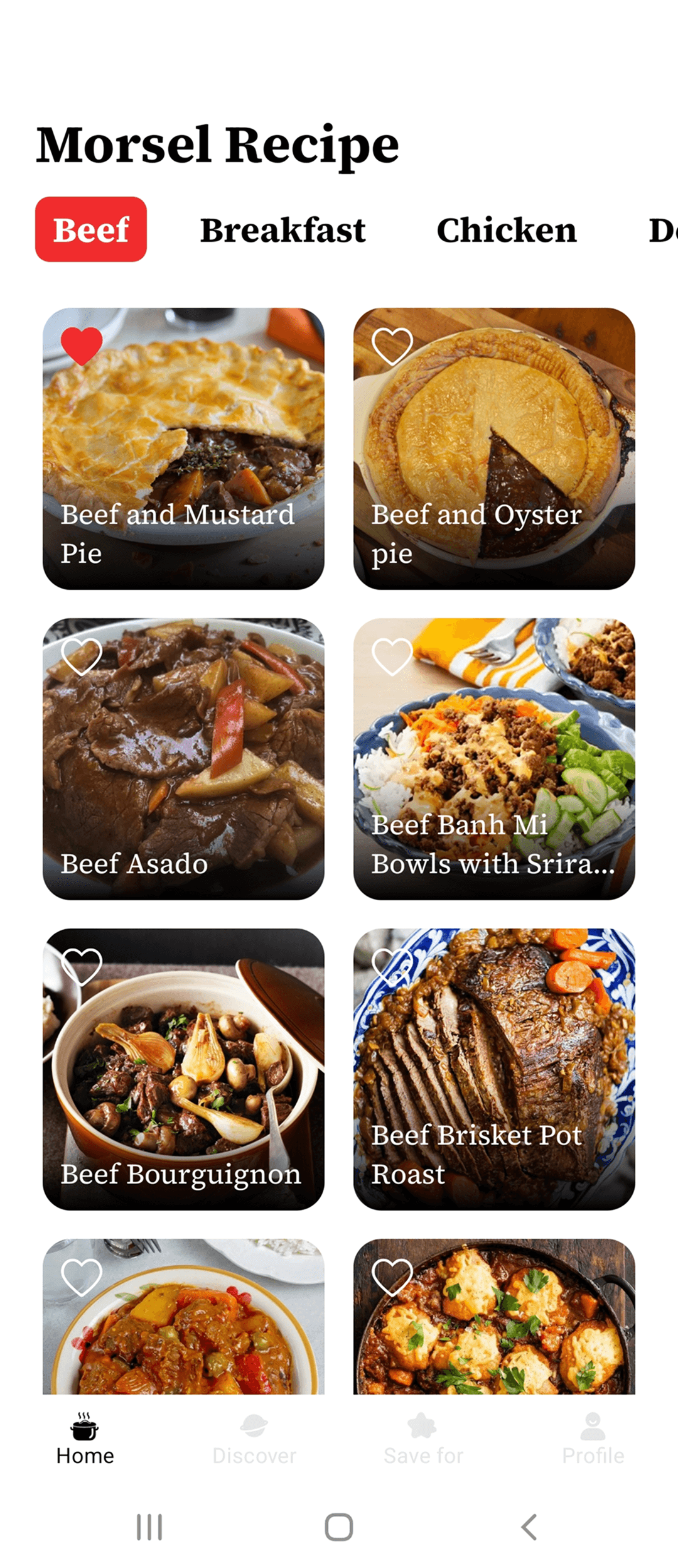Open the Beef Asado recipe card
The image size is (678, 1568).
point(183,759)
